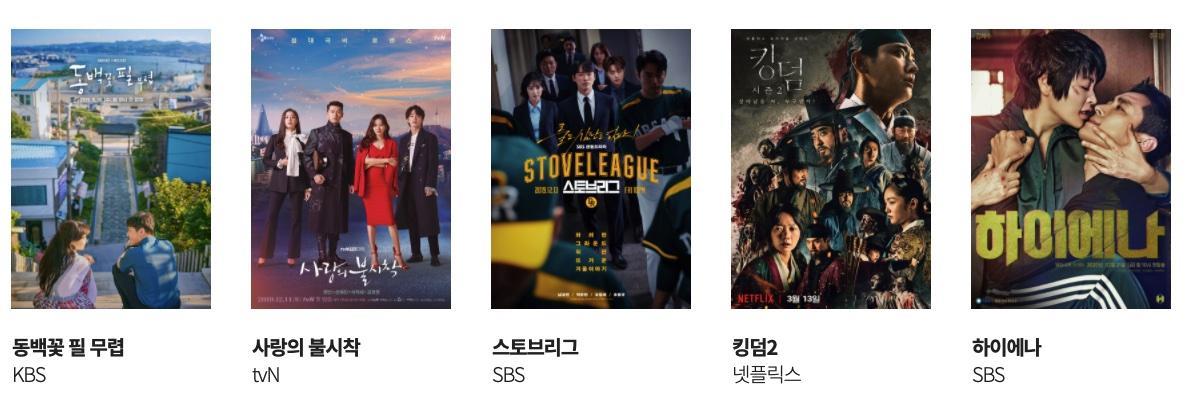Select the 사랑의 불시착 poster tile
Screen dimensions: 1189x413
point(351,169)
